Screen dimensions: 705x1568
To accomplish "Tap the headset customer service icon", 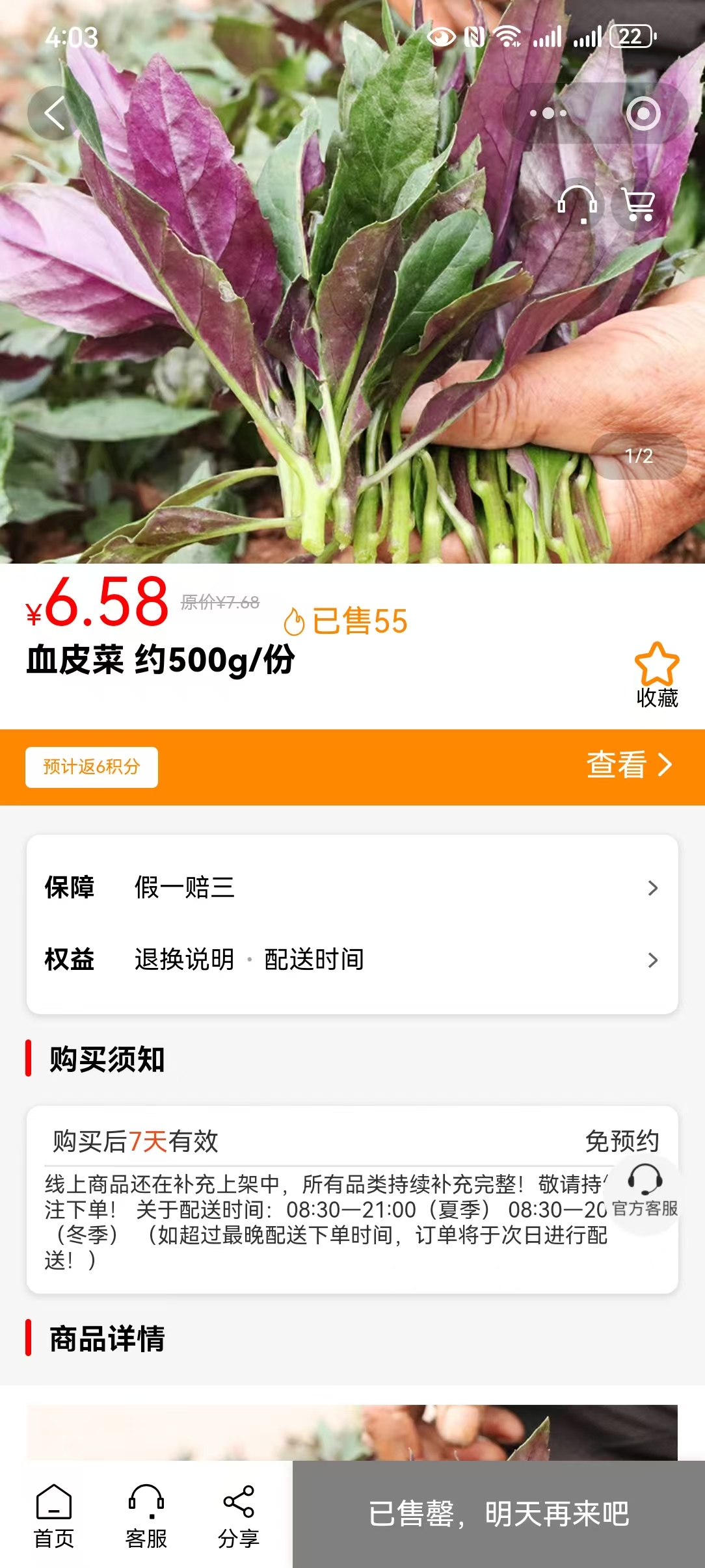I will pos(578,204).
